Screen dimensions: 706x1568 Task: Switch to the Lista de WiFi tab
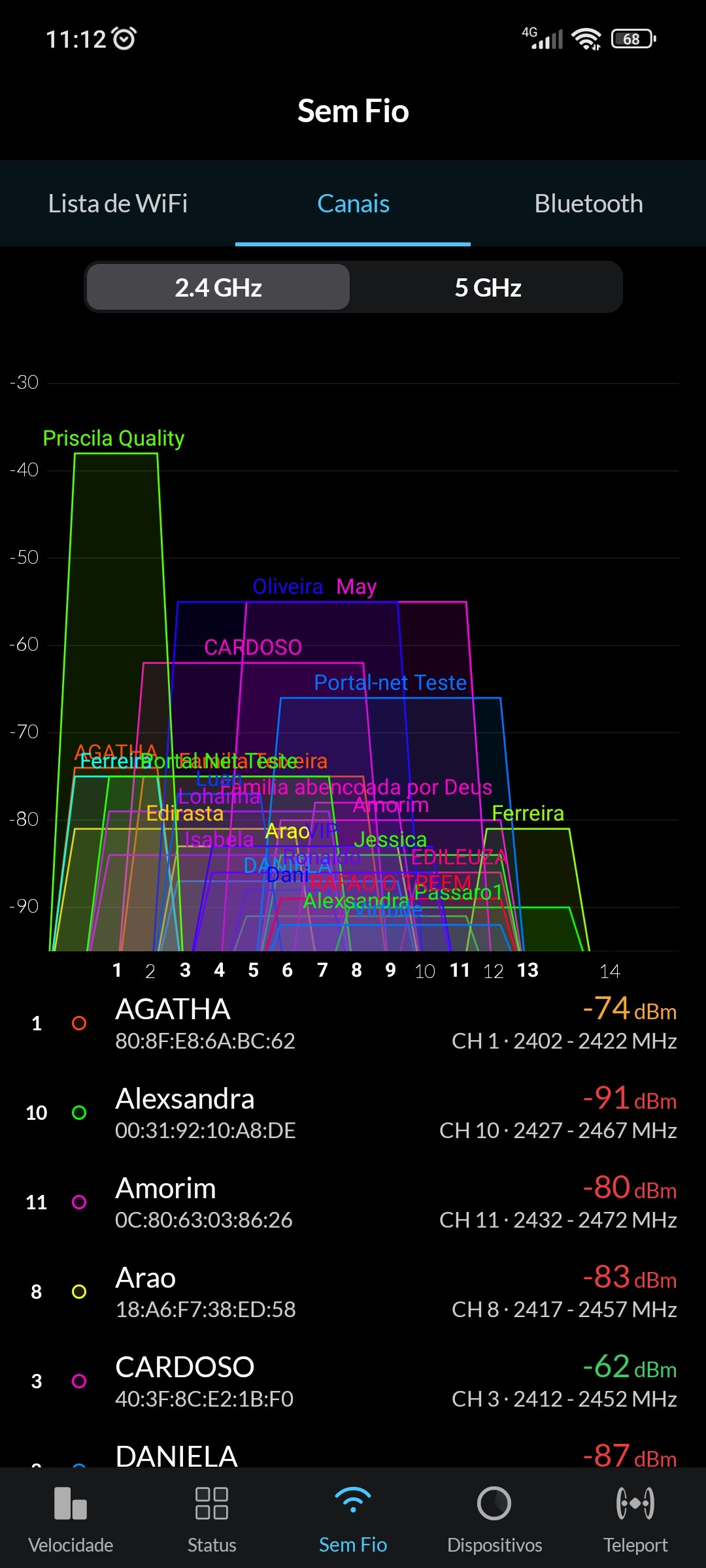tap(118, 204)
